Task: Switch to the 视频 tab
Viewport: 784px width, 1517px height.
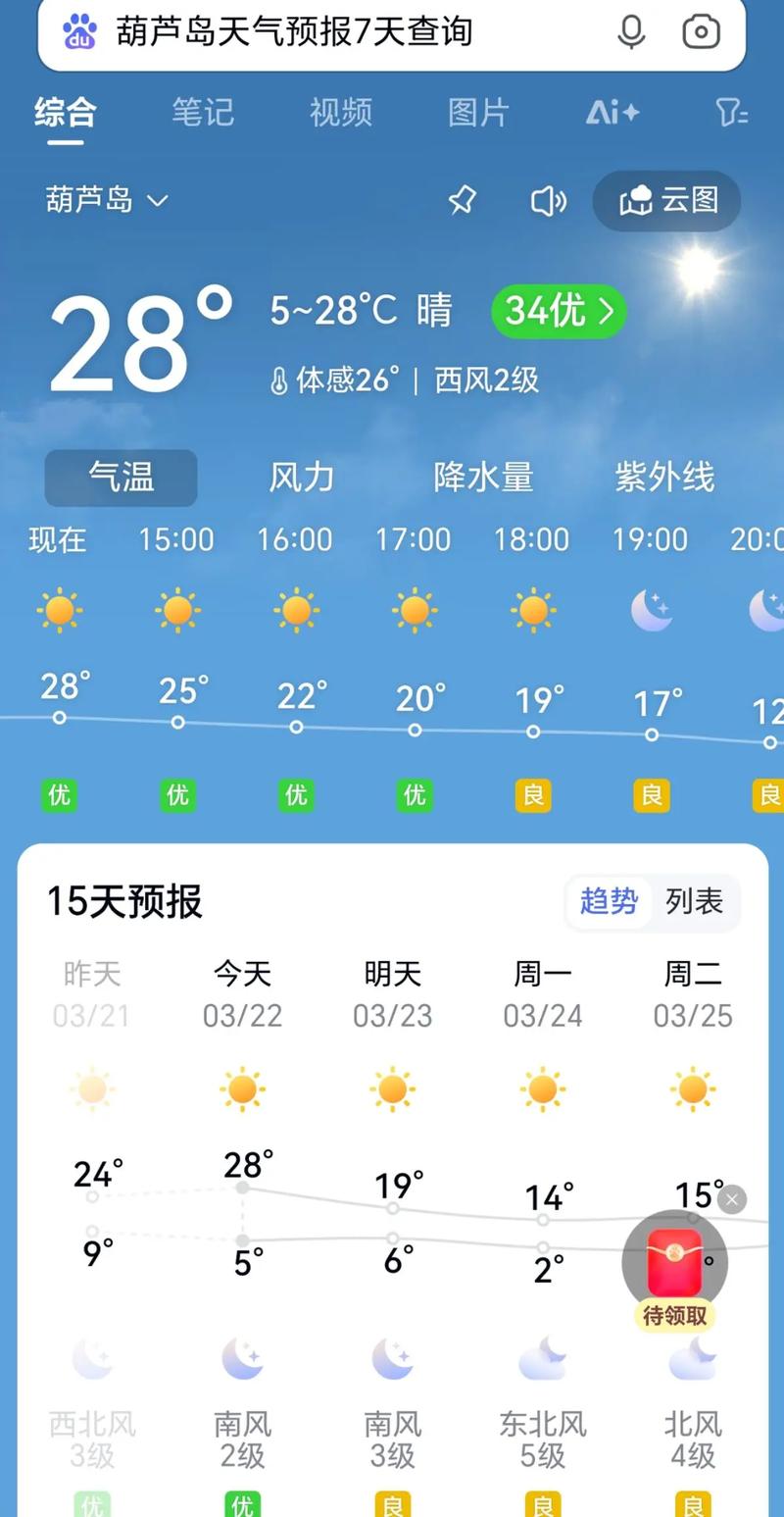Action: 339,113
